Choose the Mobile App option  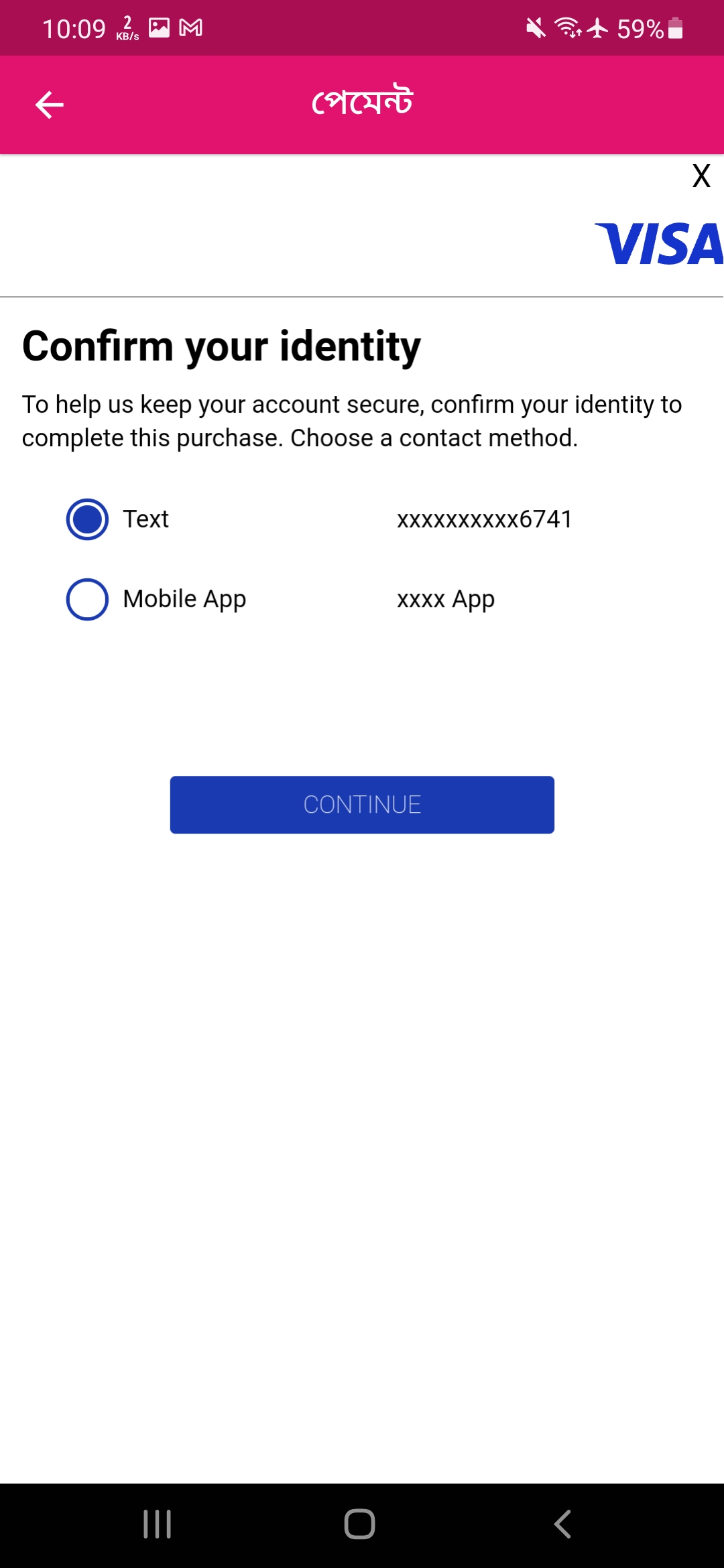87,599
